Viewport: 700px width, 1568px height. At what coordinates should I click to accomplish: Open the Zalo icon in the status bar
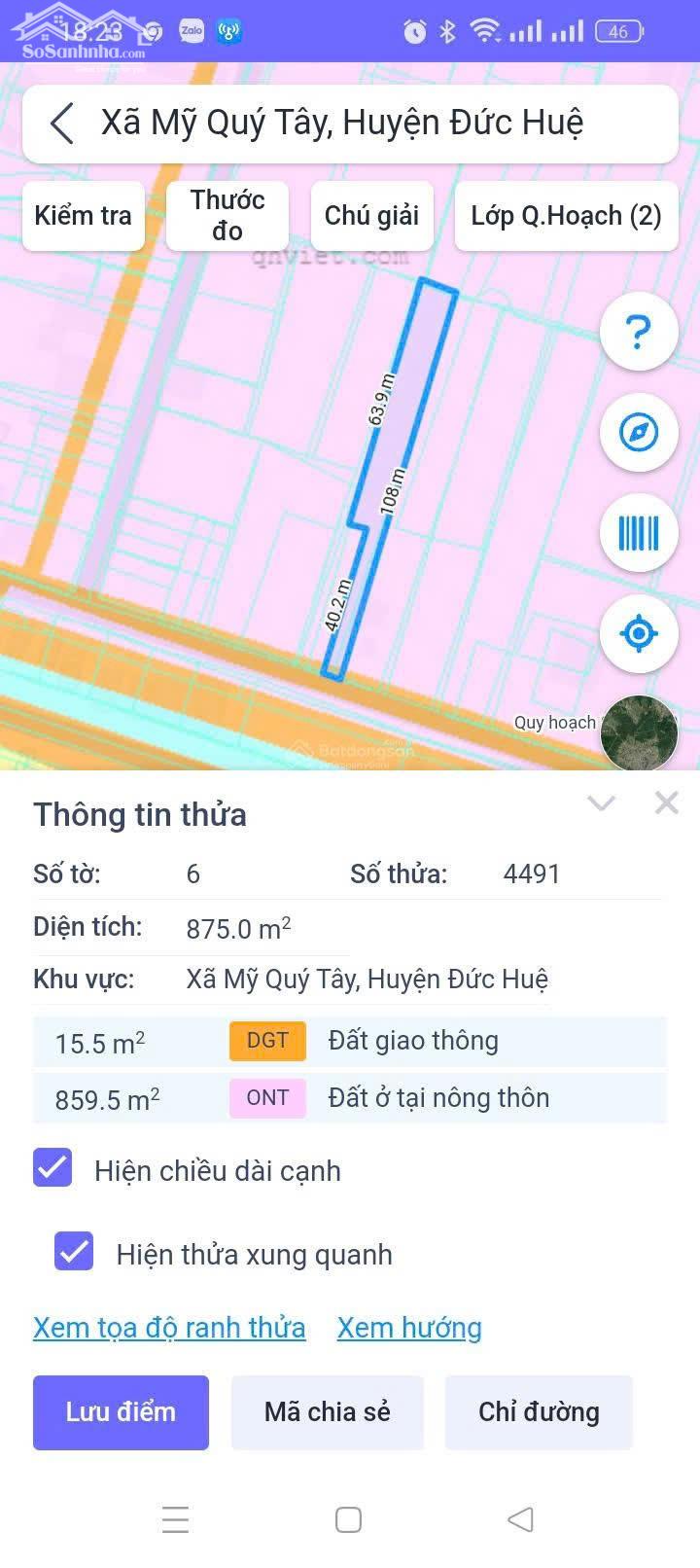[x=192, y=31]
